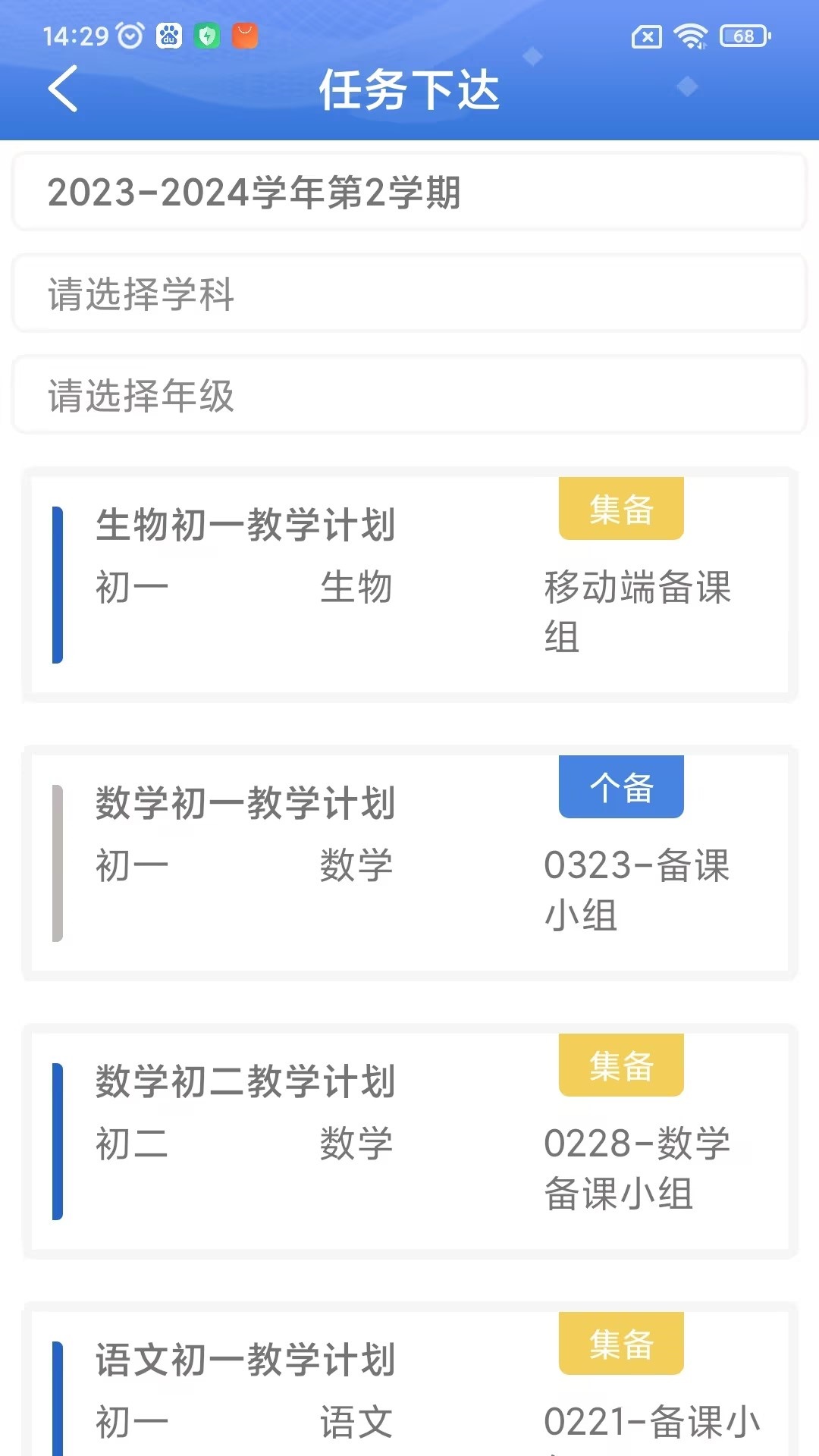The image size is (819, 1456).
Task: Tap the Baidu icon in the status bar
Action: tap(170, 34)
